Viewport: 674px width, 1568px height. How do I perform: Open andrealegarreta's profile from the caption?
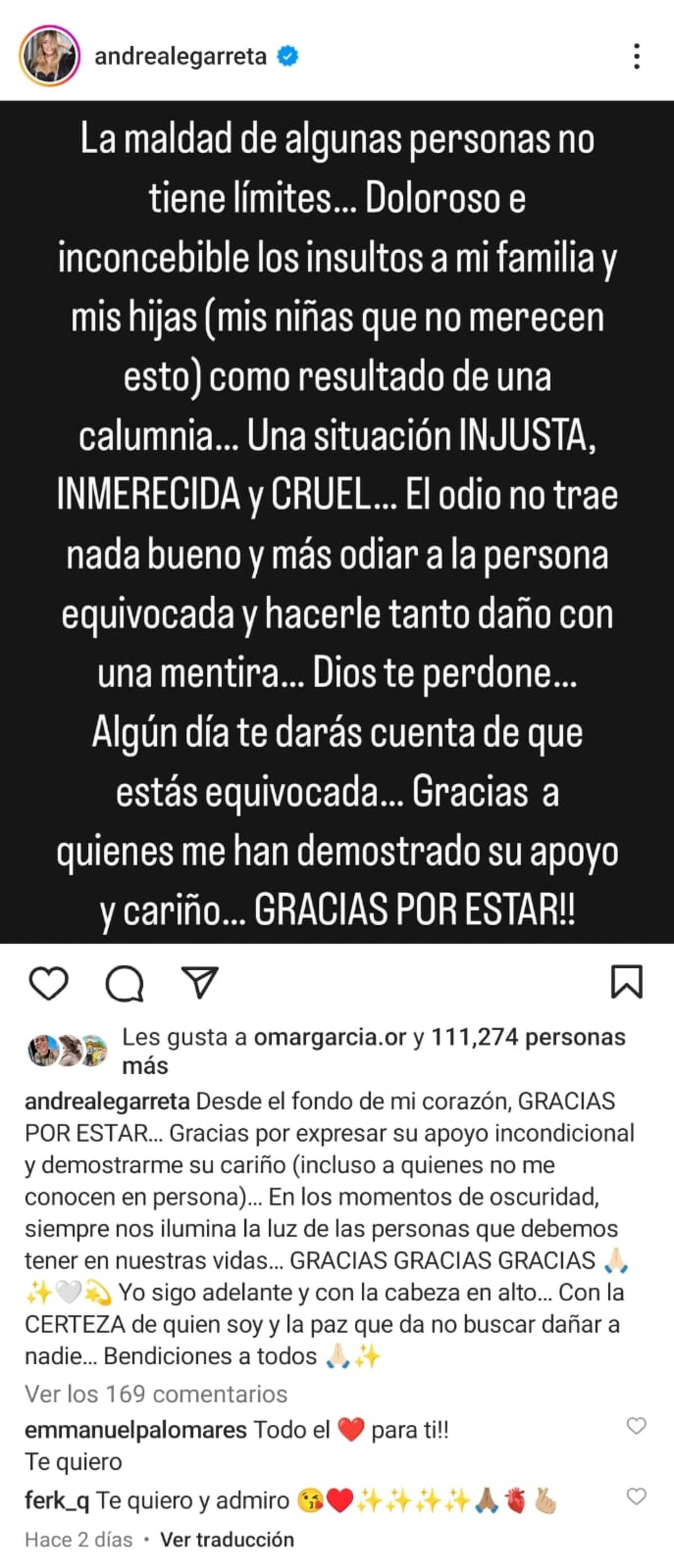pos(107,1101)
